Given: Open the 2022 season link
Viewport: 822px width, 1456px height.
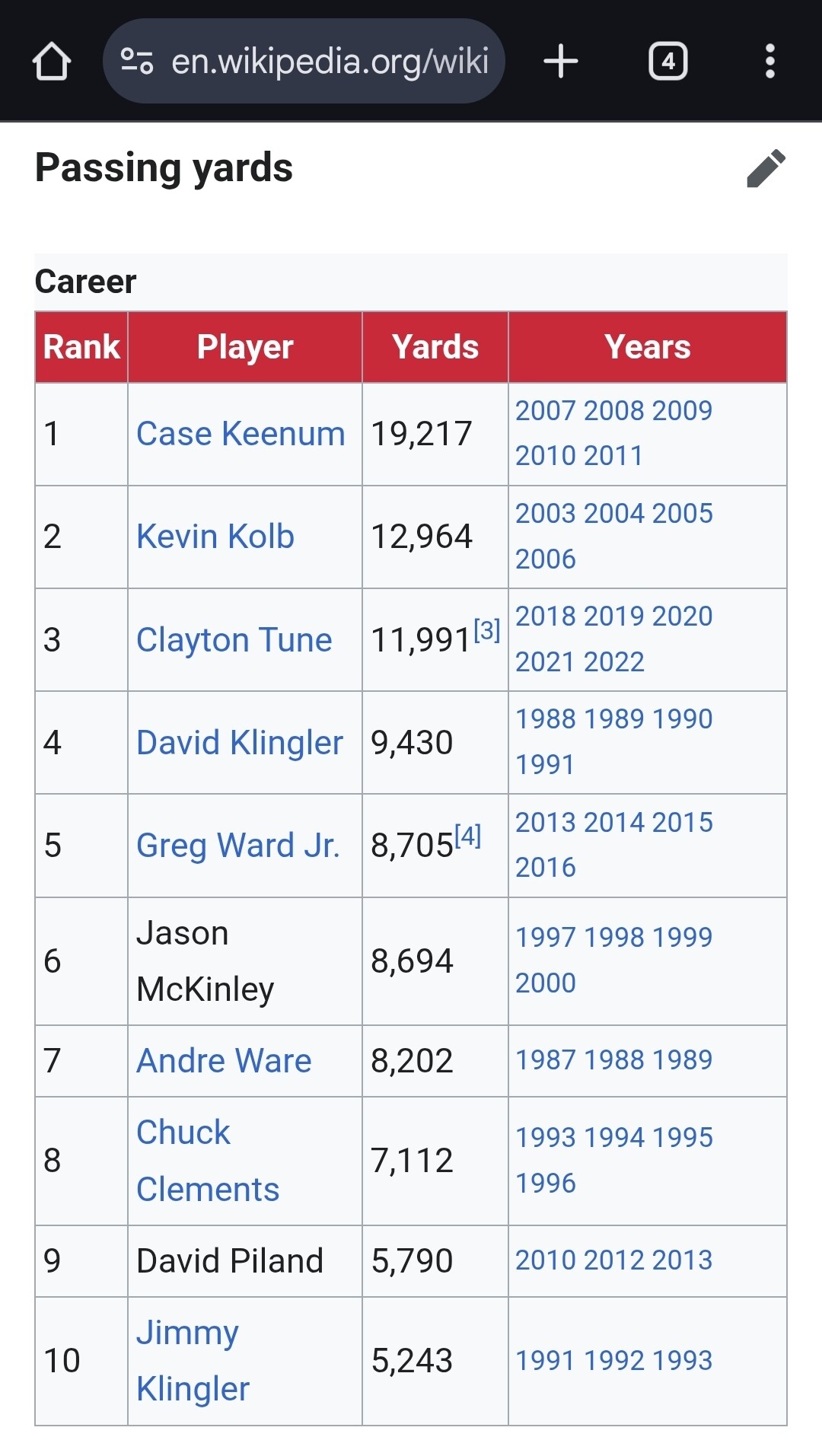Looking at the screenshot, I should (613, 662).
